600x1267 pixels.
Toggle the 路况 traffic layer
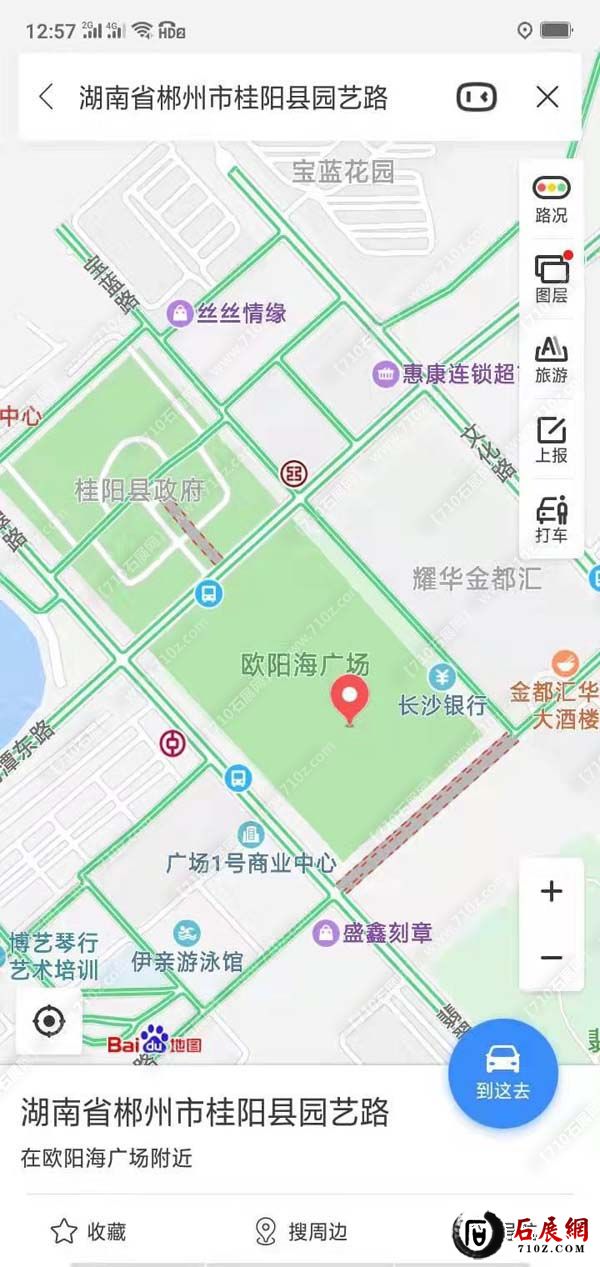[551, 198]
